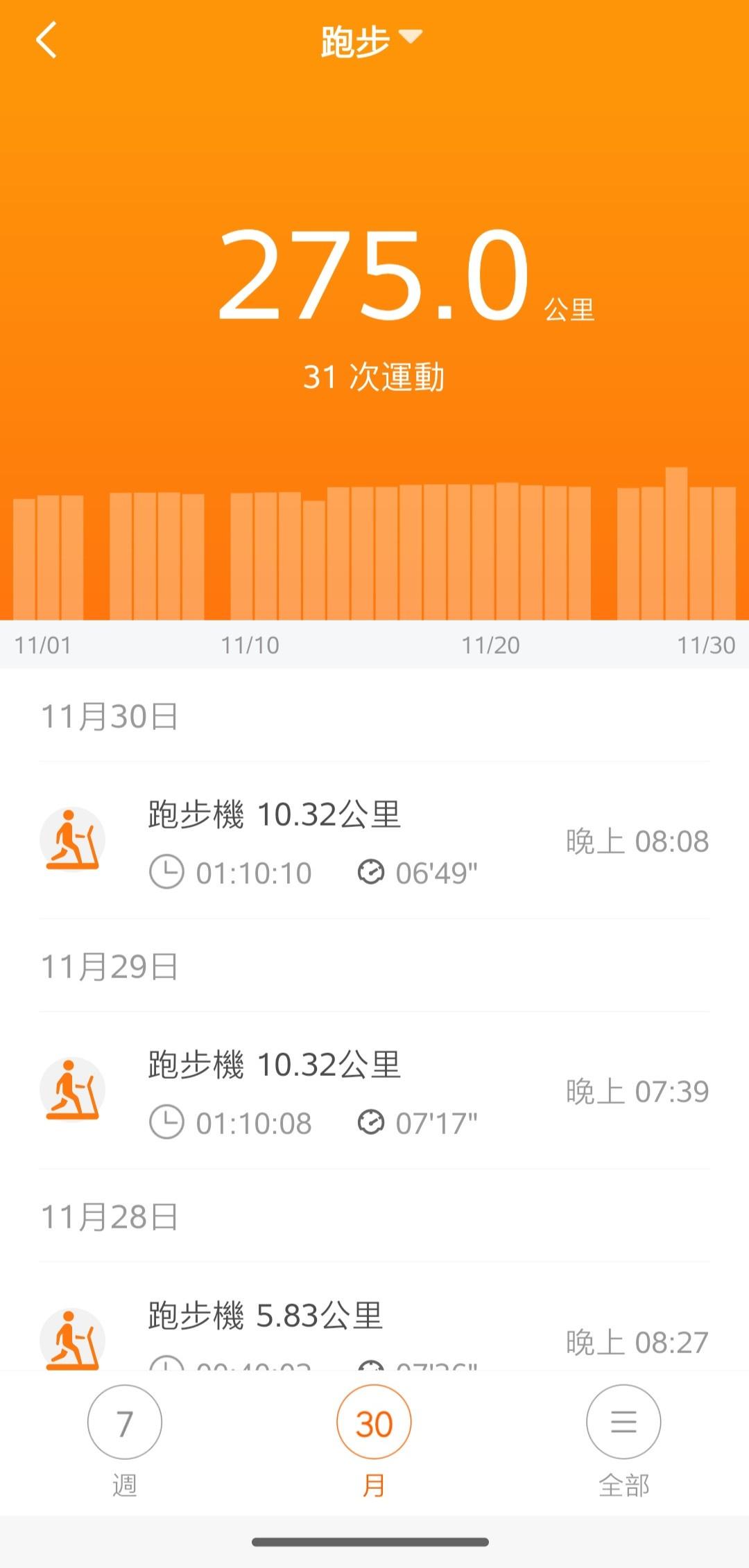Expand the 跑步 activity type dropdown
749x1568 pixels.
(371, 40)
